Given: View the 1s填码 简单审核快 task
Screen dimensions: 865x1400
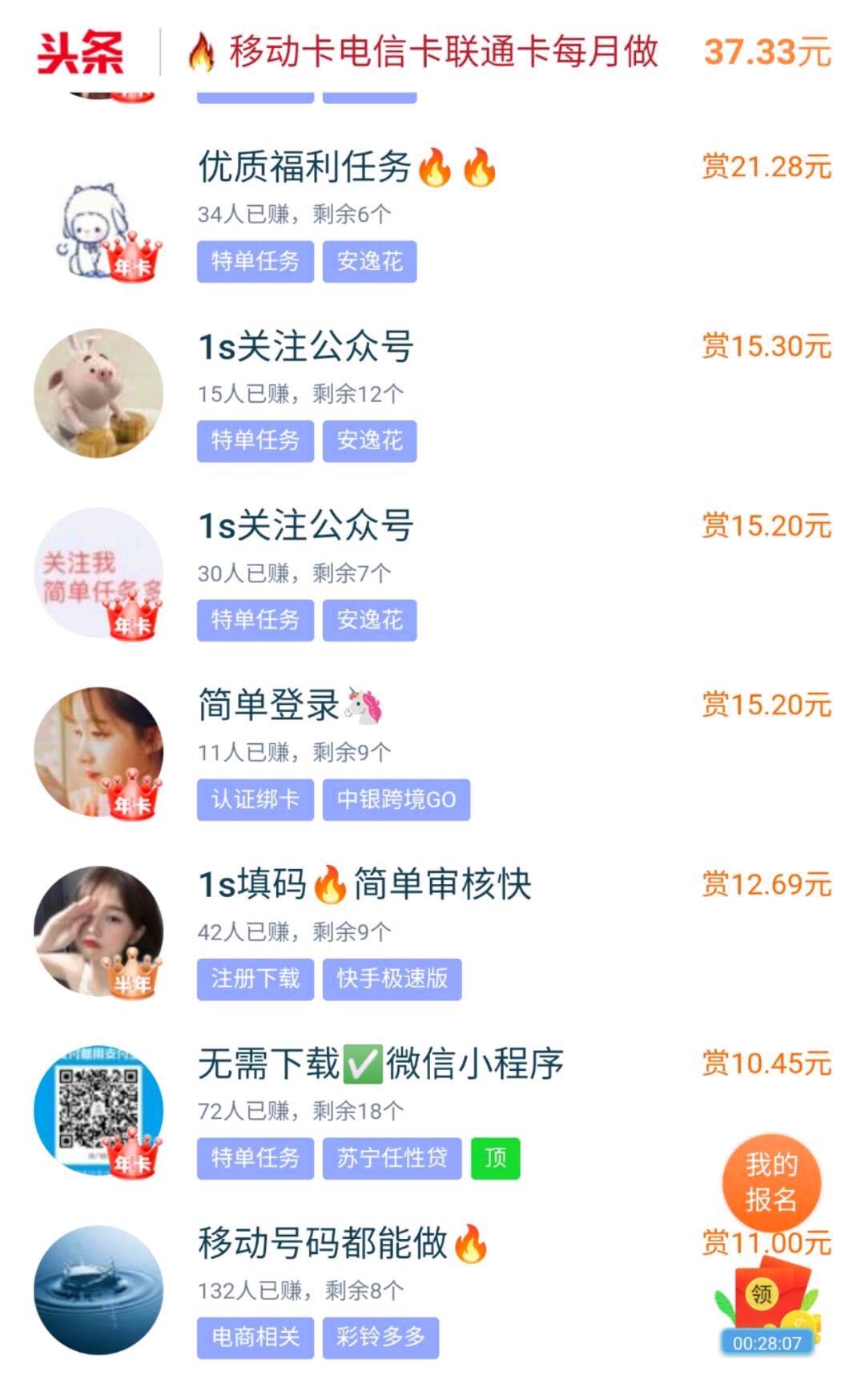Looking at the screenshot, I should pyautogui.click(x=364, y=886).
